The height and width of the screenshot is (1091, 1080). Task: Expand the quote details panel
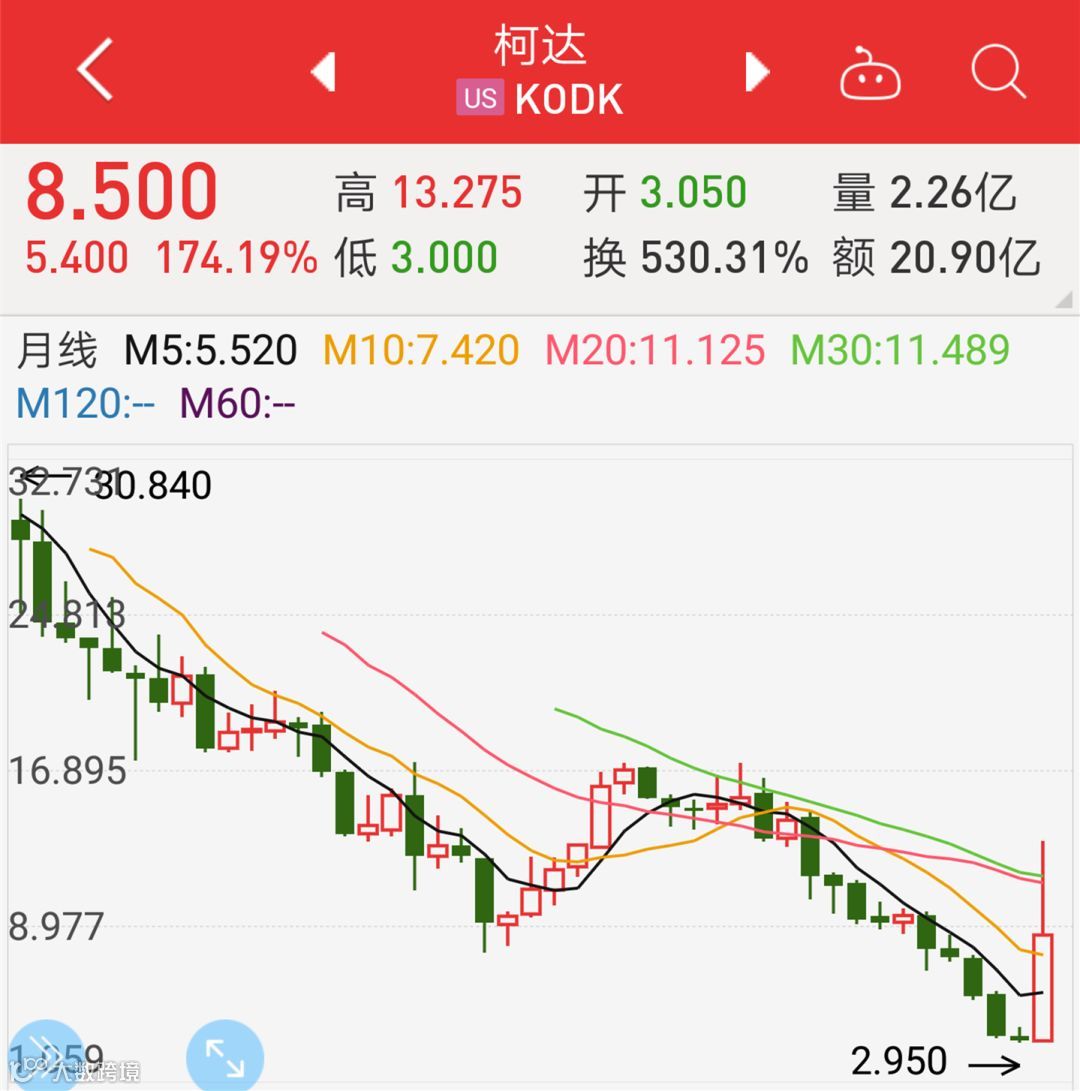[x=1061, y=300]
